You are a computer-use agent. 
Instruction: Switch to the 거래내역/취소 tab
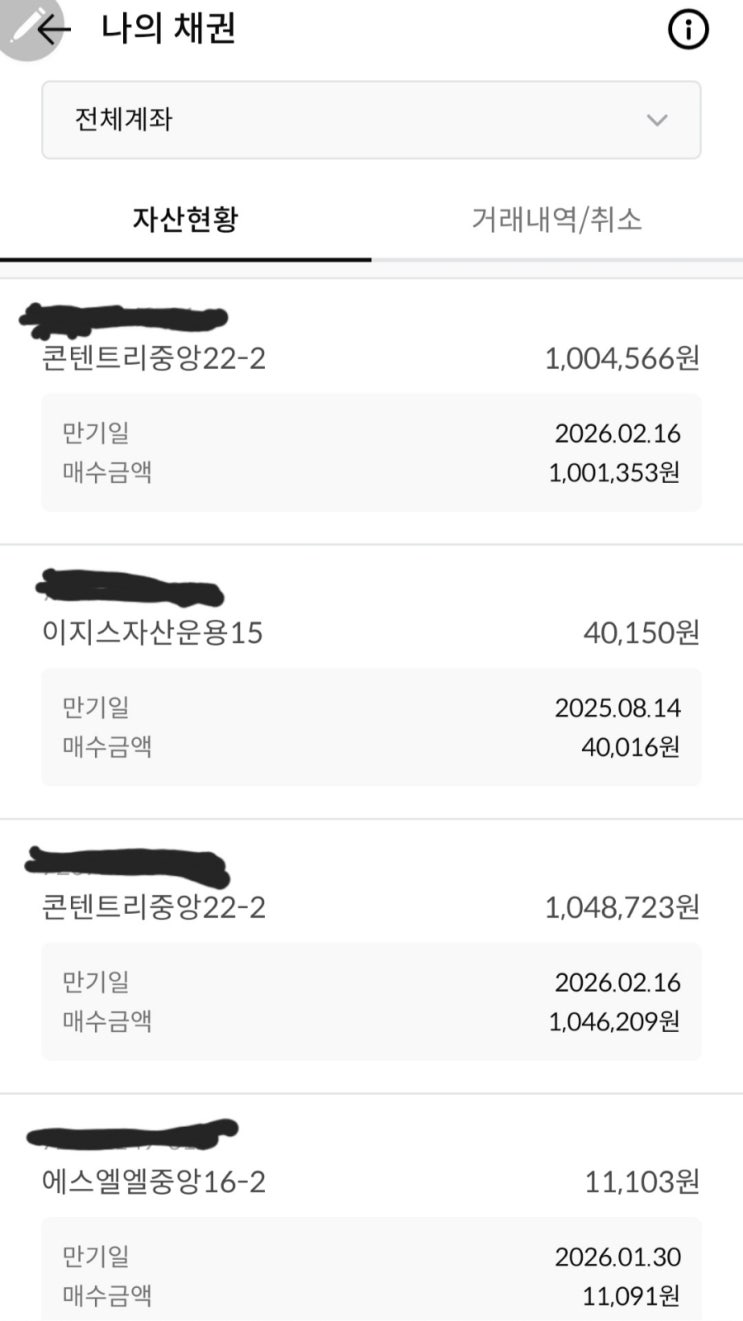point(557,219)
